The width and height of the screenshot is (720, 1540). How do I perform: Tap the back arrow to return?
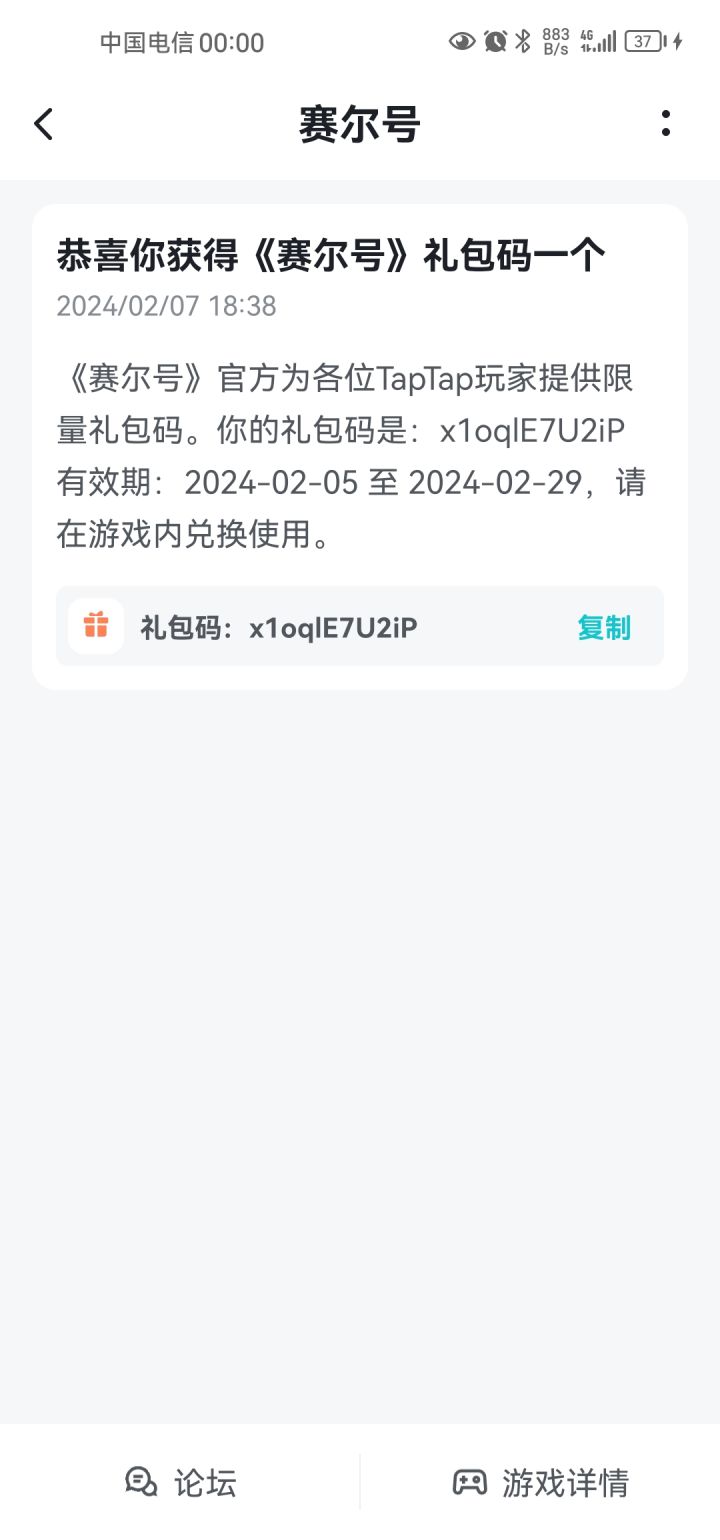tap(43, 123)
